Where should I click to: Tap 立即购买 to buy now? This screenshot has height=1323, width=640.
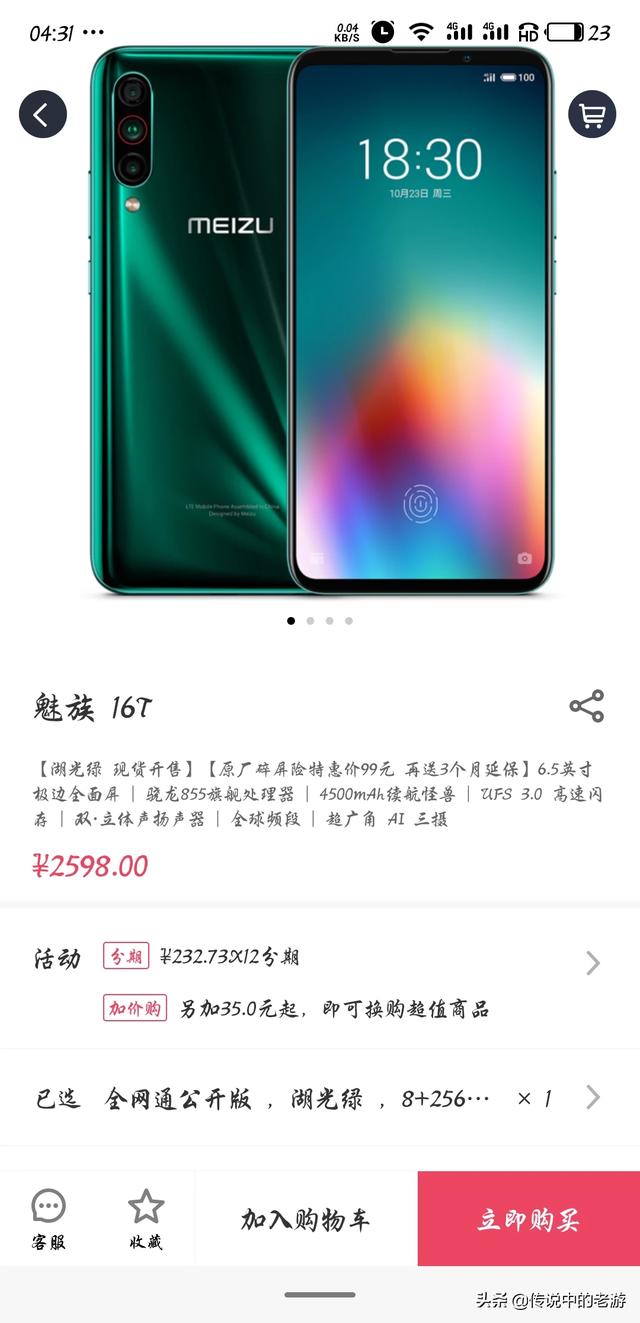pyautogui.click(x=528, y=1219)
